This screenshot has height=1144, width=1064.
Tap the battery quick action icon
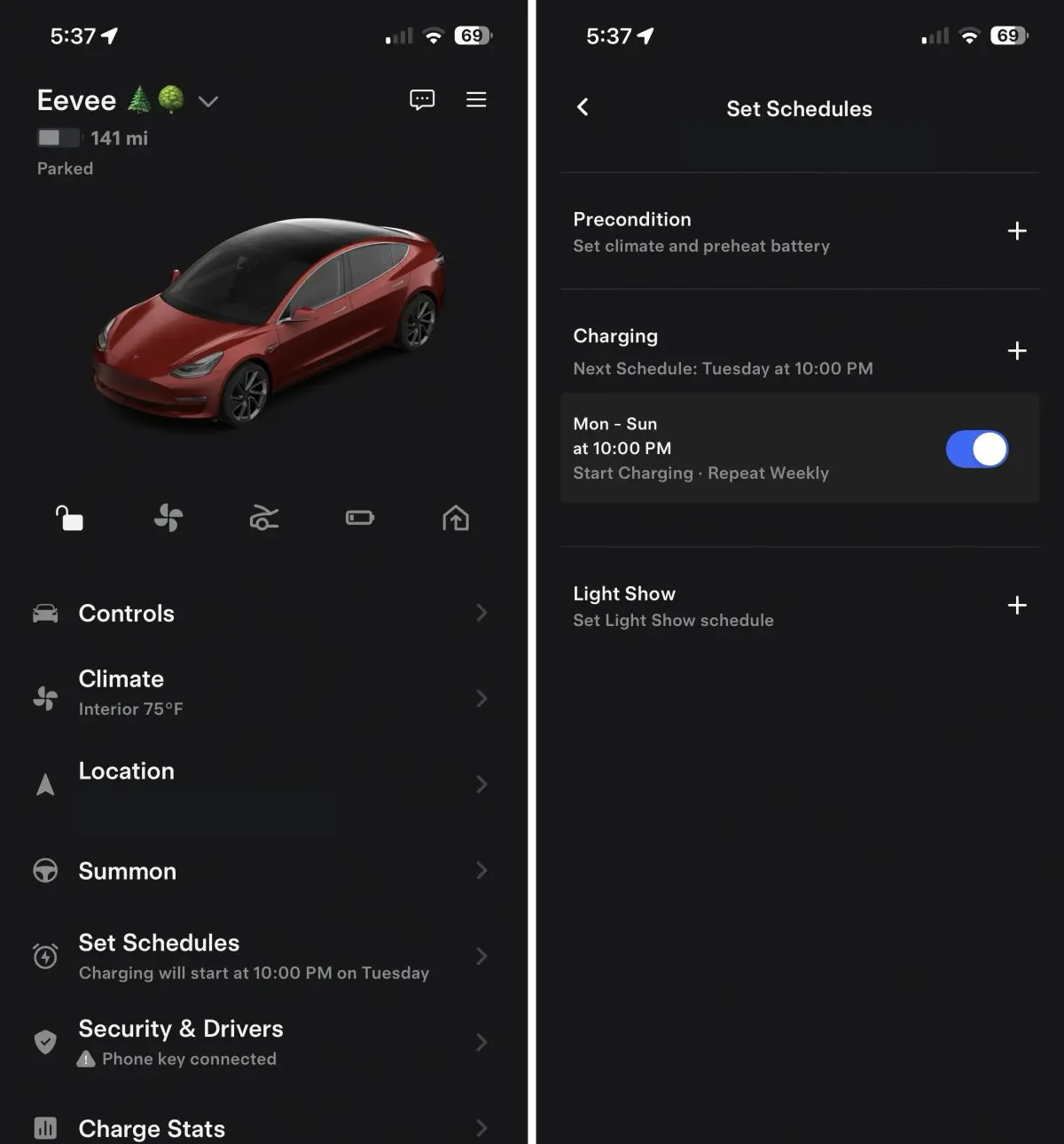click(360, 518)
